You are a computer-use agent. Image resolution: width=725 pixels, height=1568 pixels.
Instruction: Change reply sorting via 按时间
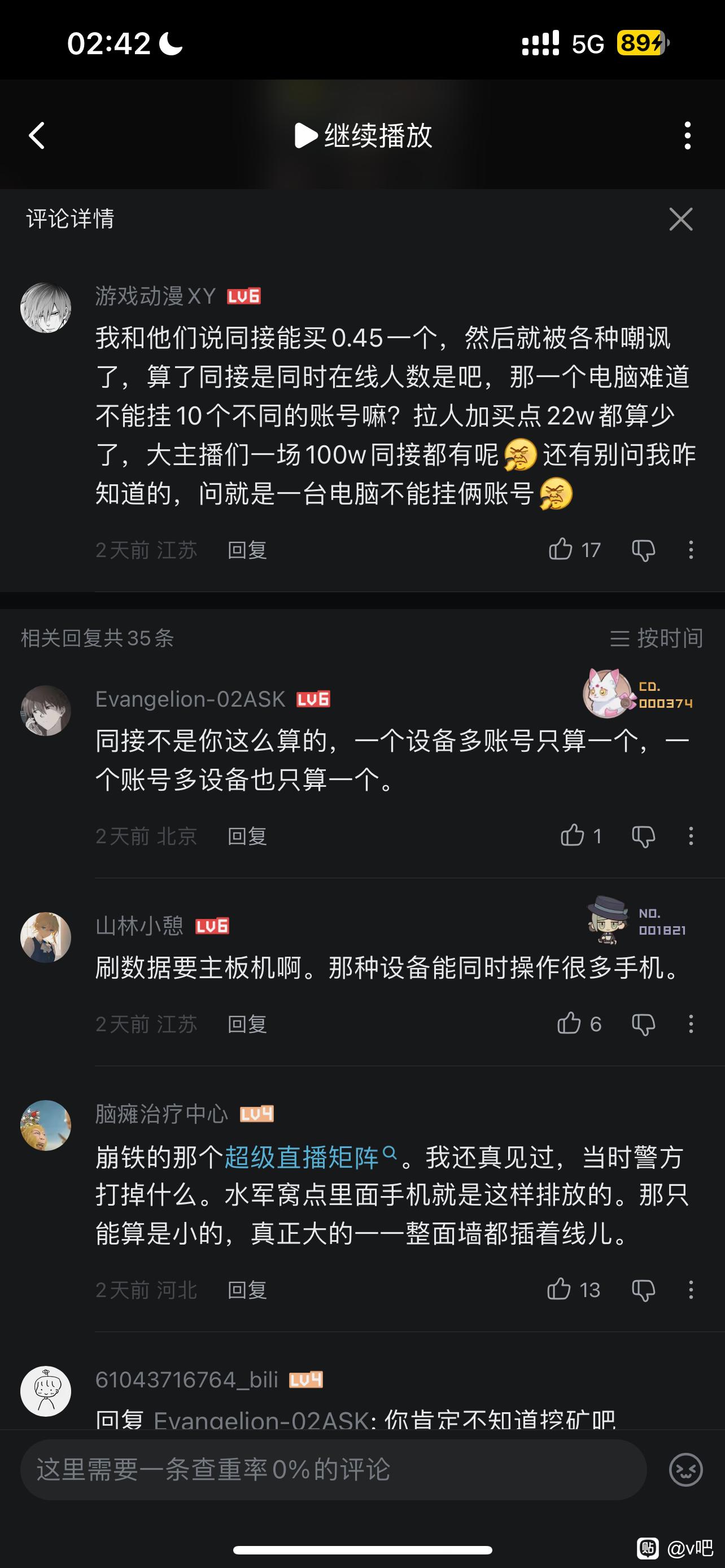[656, 638]
